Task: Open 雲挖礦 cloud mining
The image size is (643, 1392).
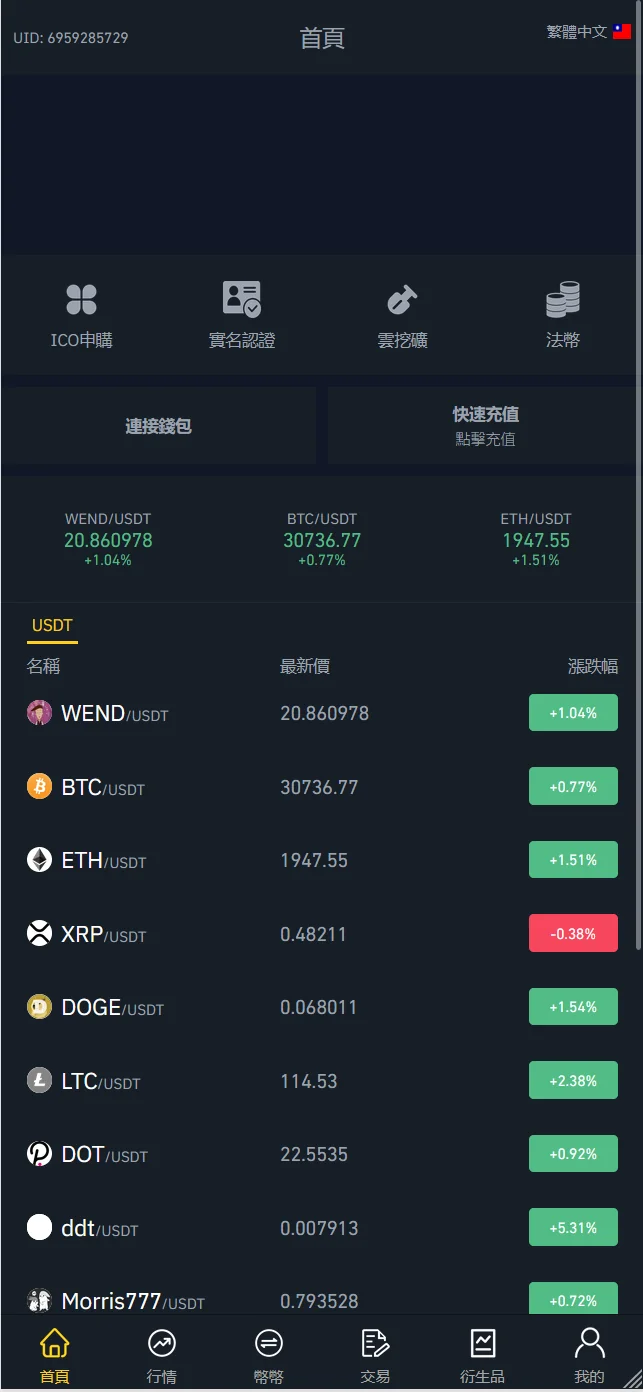Action: [402, 315]
